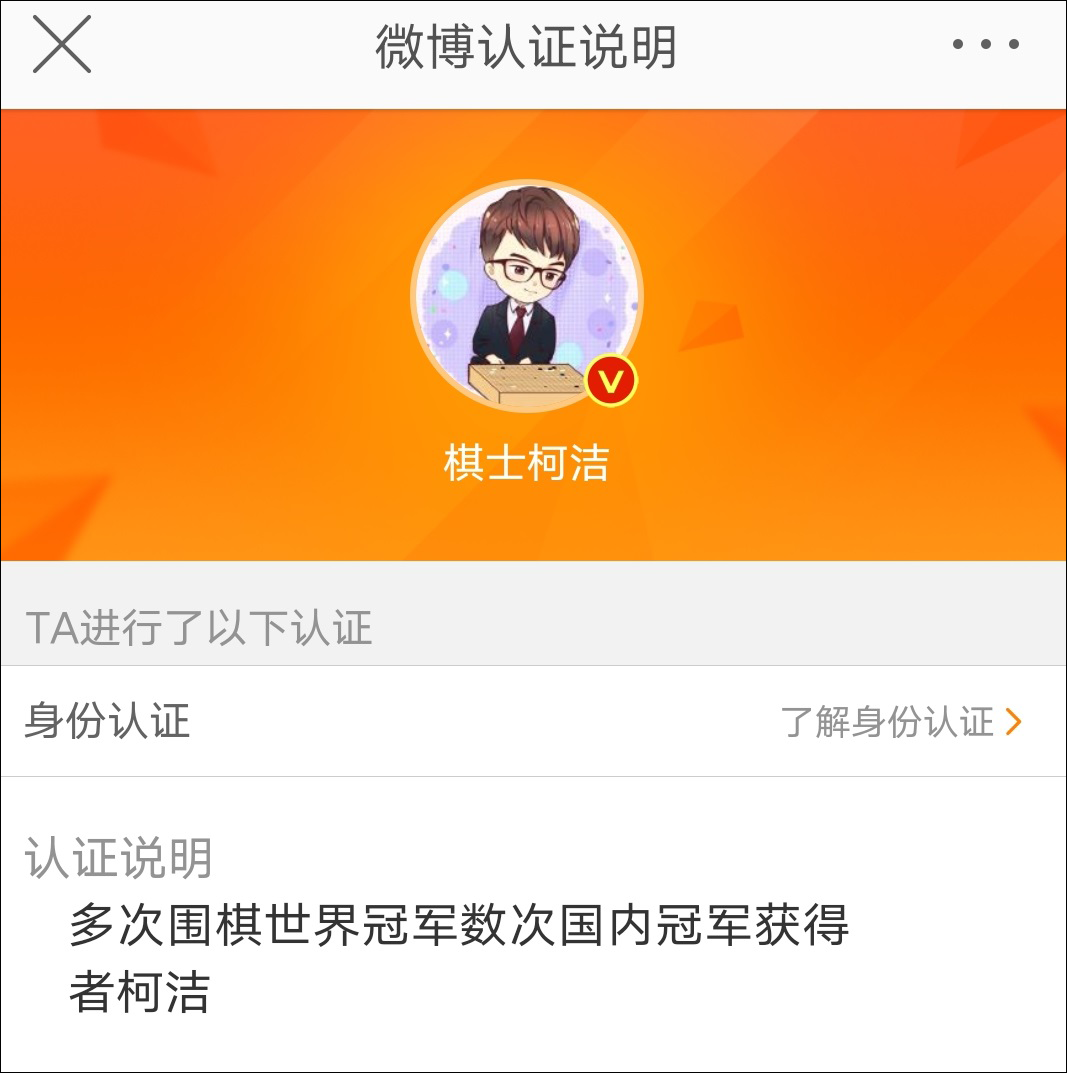This screenshot has width=1067, height=1073.
Task: Tap 棋士柯洁 profile avatar
Action: pos(527,297)
